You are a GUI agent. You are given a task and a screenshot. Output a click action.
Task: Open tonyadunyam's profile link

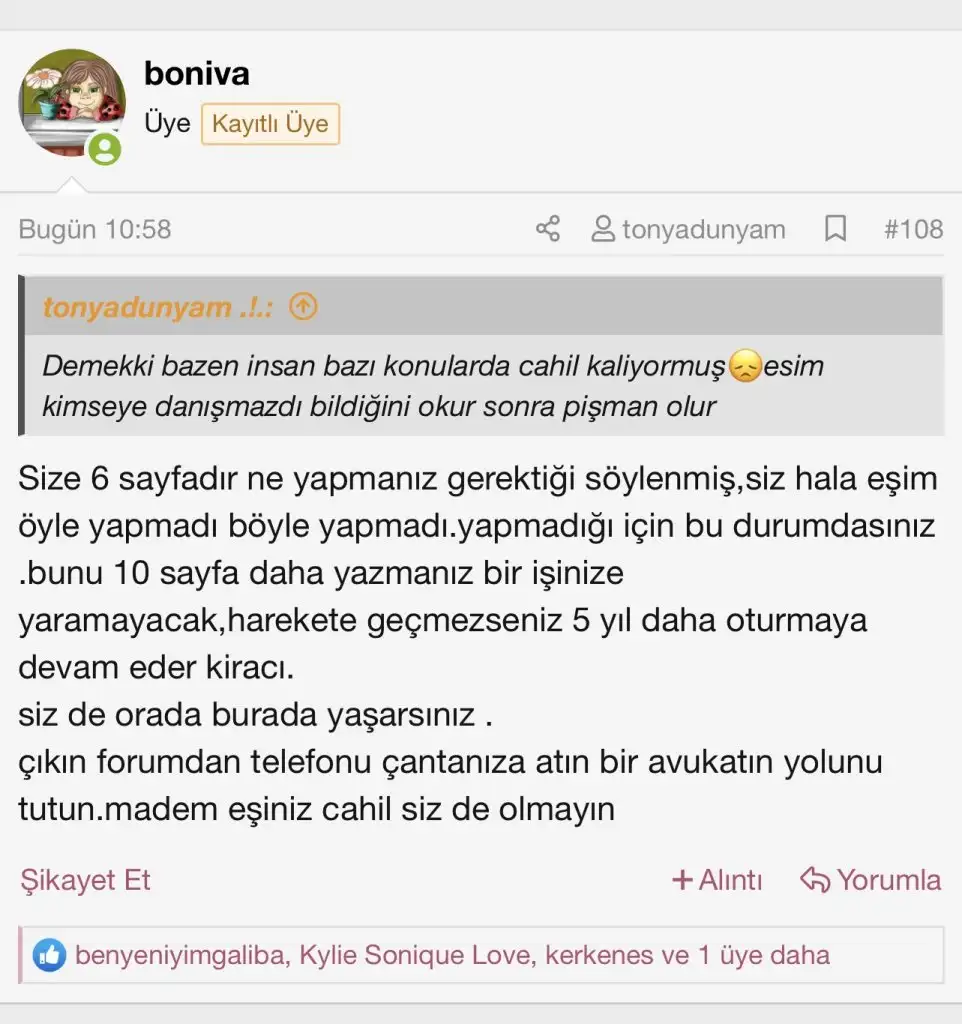(x=688, y=229)
